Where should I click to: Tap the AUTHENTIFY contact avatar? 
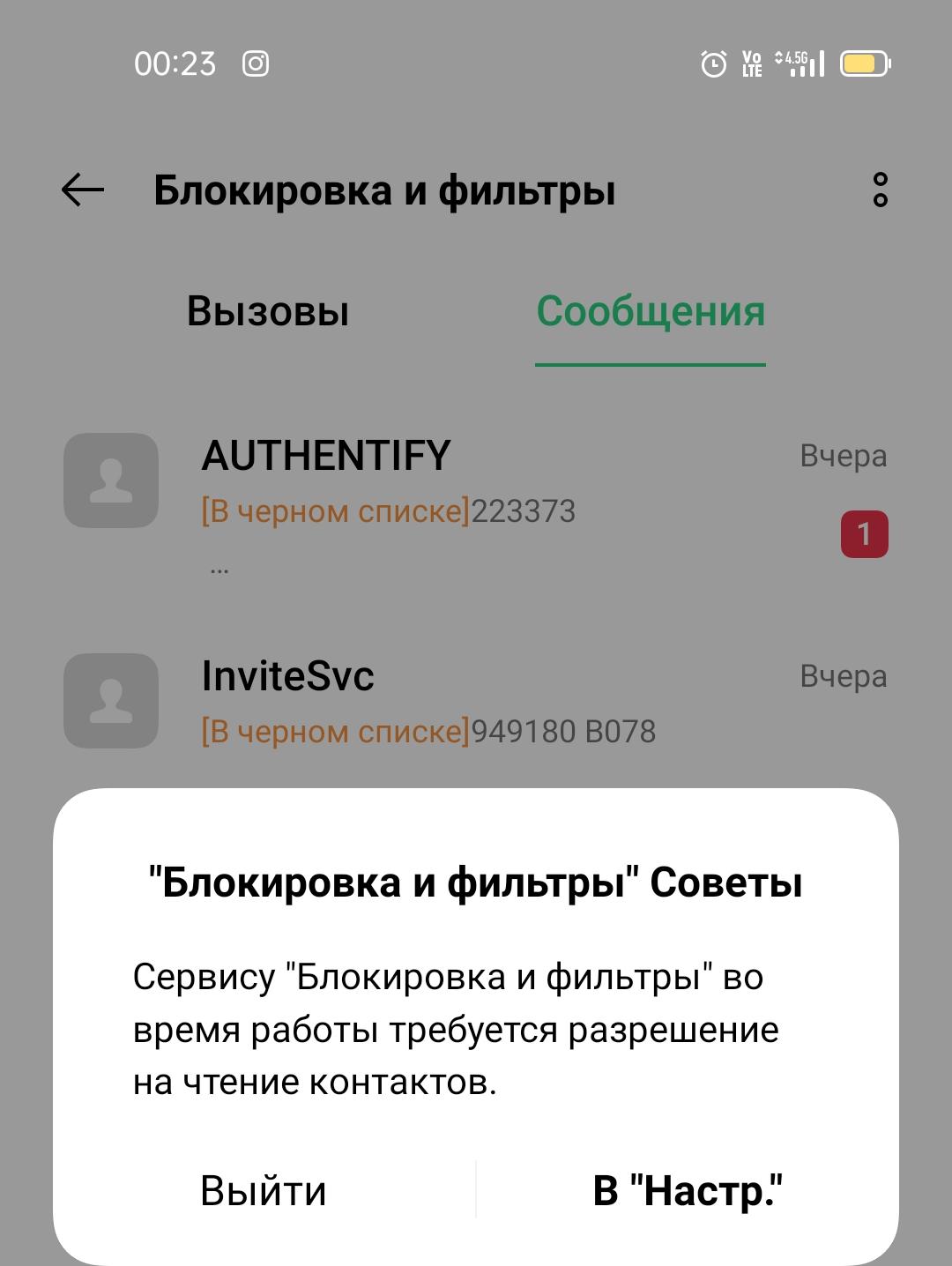111,480
